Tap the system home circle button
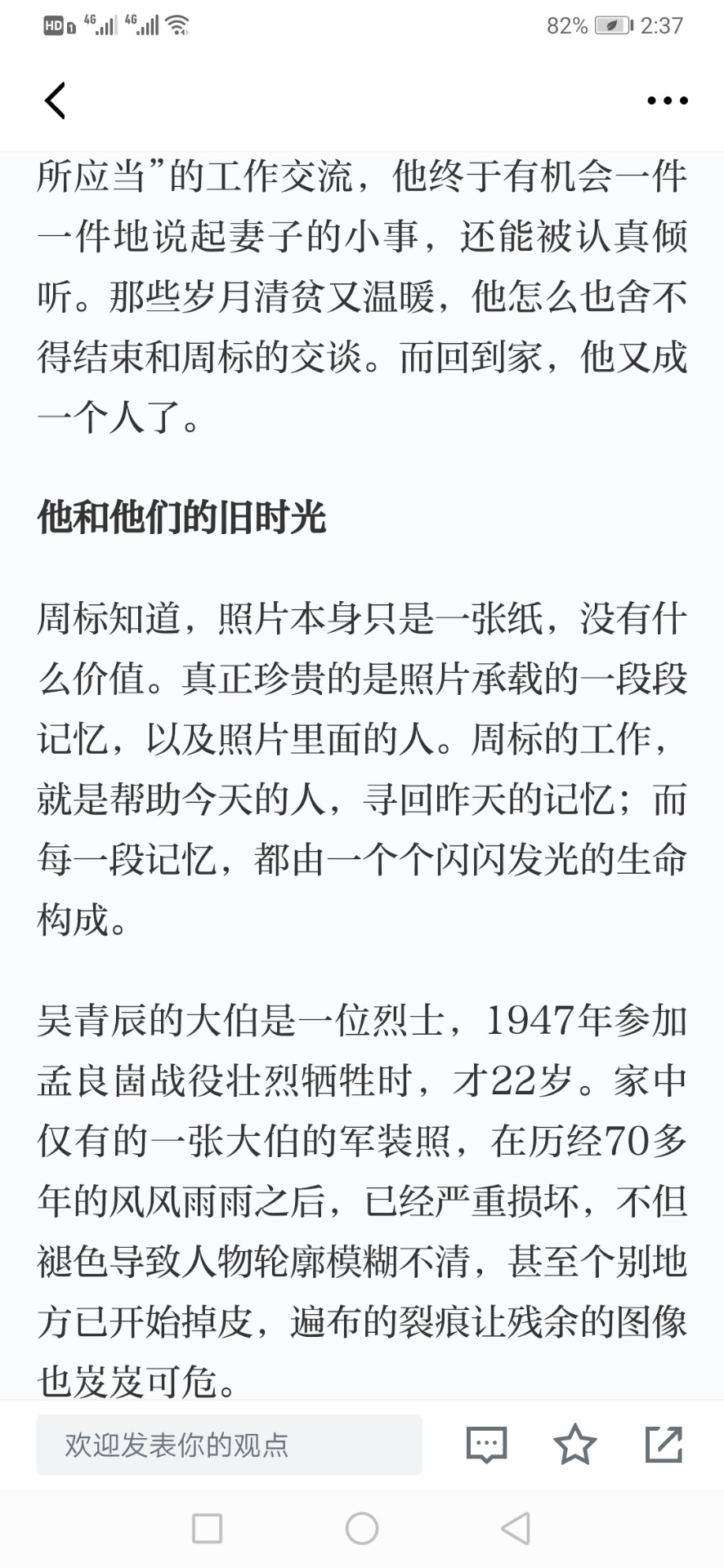Screen dimensions: 724x1568 362,1528
